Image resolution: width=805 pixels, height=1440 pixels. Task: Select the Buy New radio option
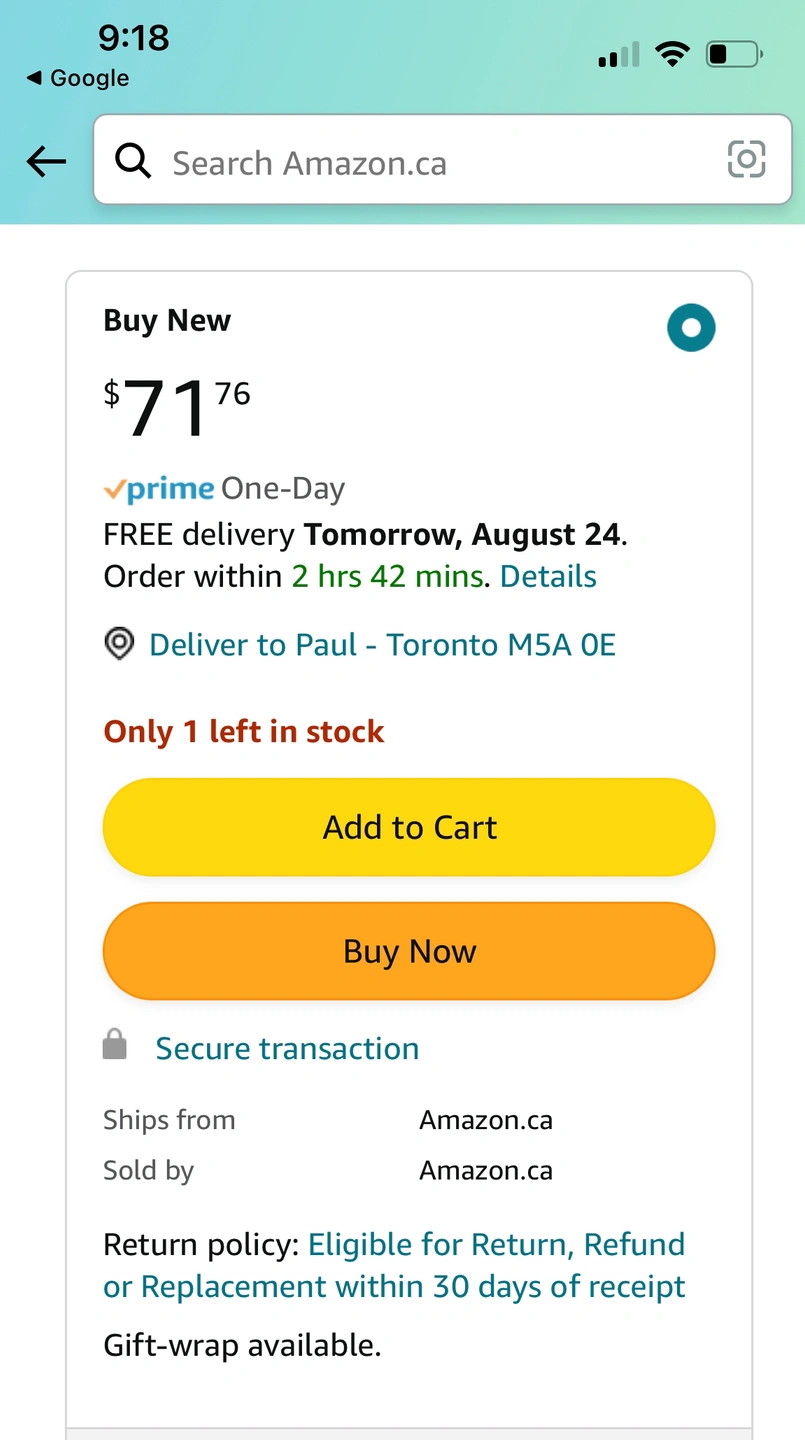click(x=691, y=327)
